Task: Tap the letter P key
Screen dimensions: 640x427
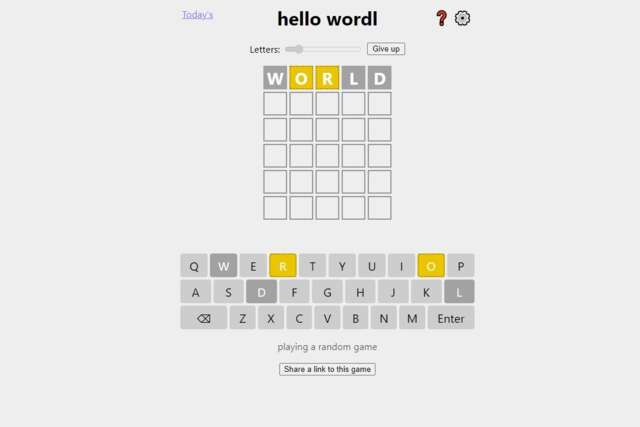Action: [x=461, y=265]
